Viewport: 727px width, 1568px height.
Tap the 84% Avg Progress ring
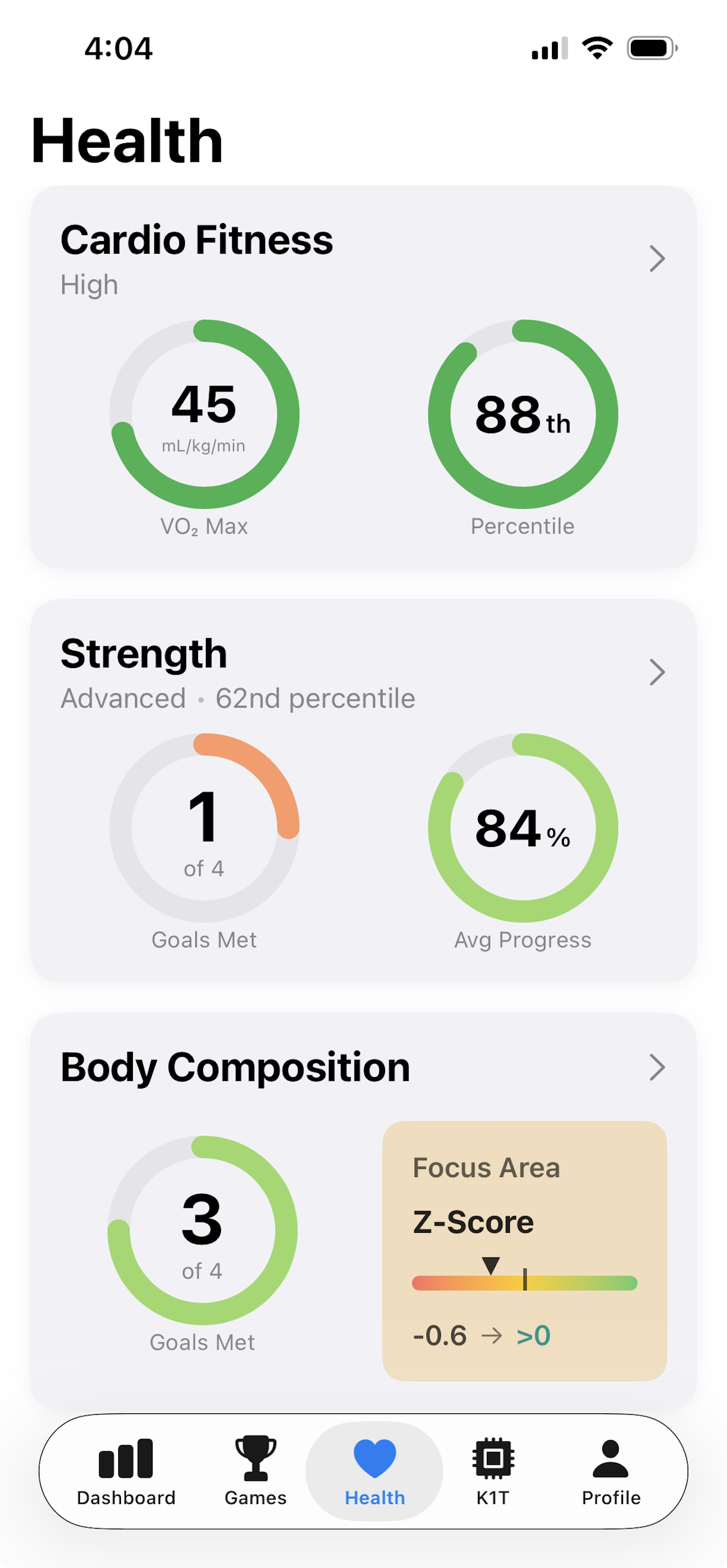[524, 828]
